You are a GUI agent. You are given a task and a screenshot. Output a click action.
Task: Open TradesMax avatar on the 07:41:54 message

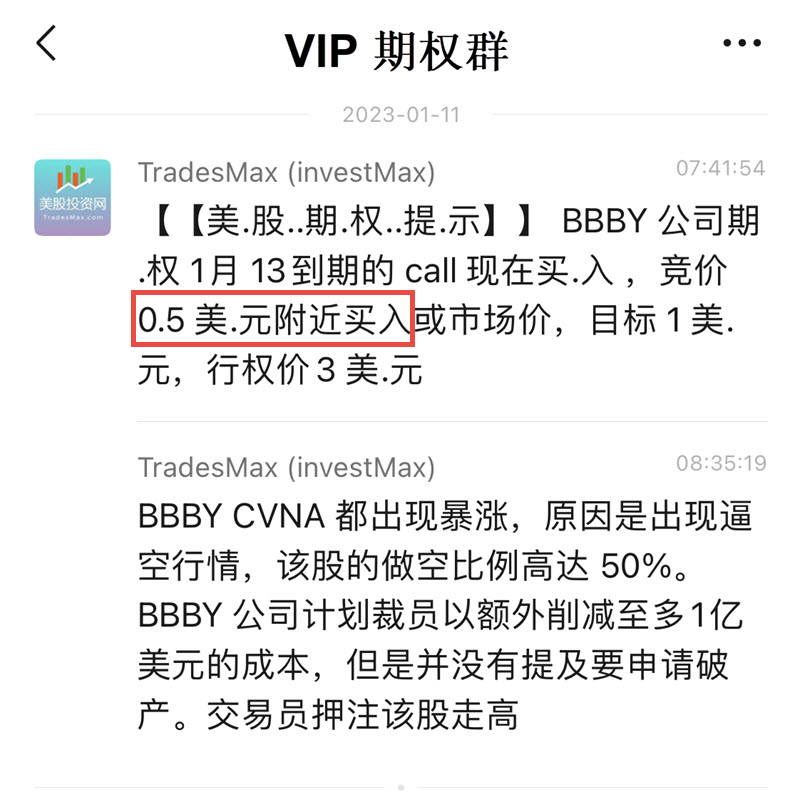[x=72, y=197]
